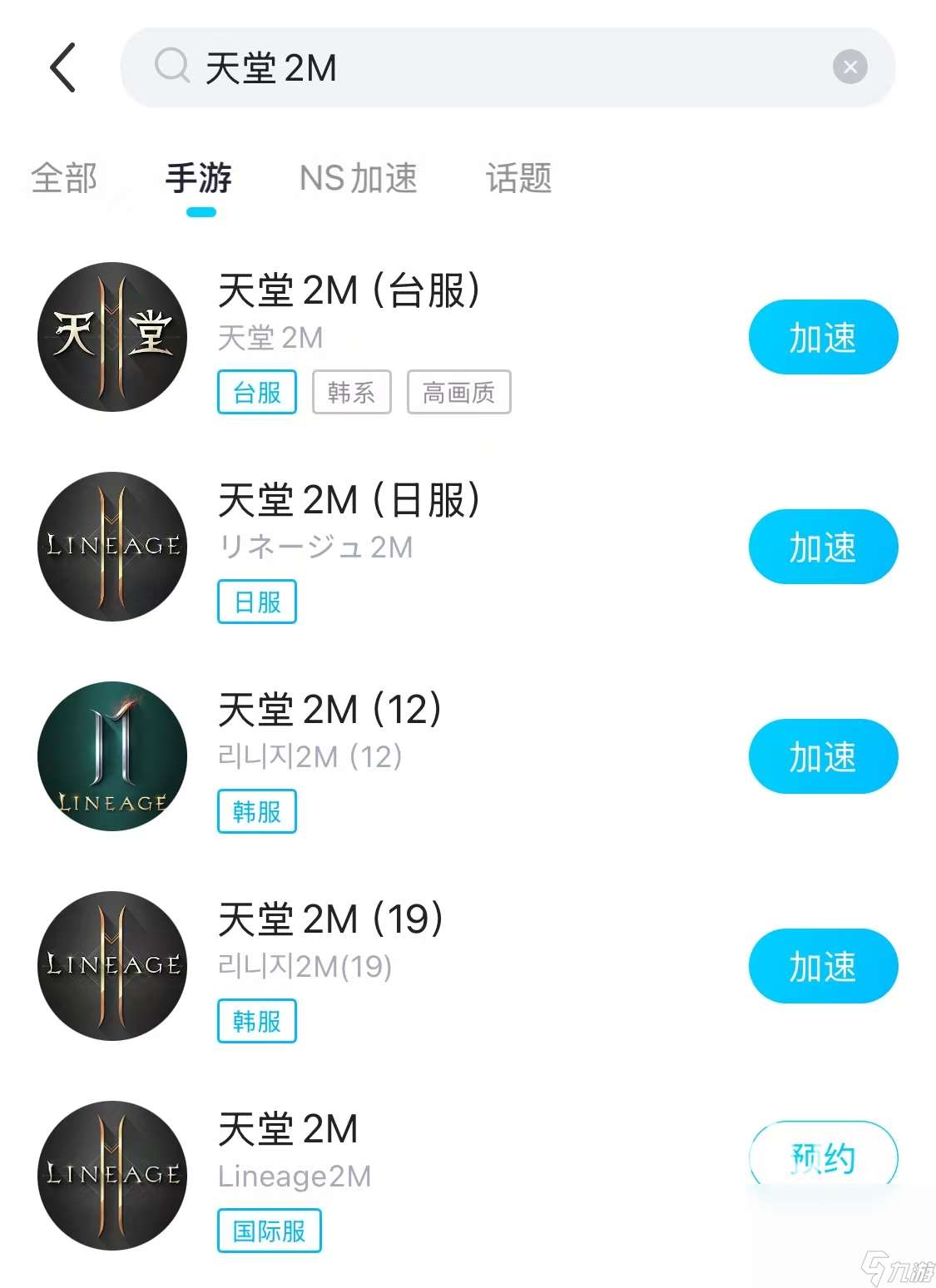The height and width of the screenshot is (1288, 936).
Task: Click the 天堂2M (19) game icon
Action: (x=111, y=965)
